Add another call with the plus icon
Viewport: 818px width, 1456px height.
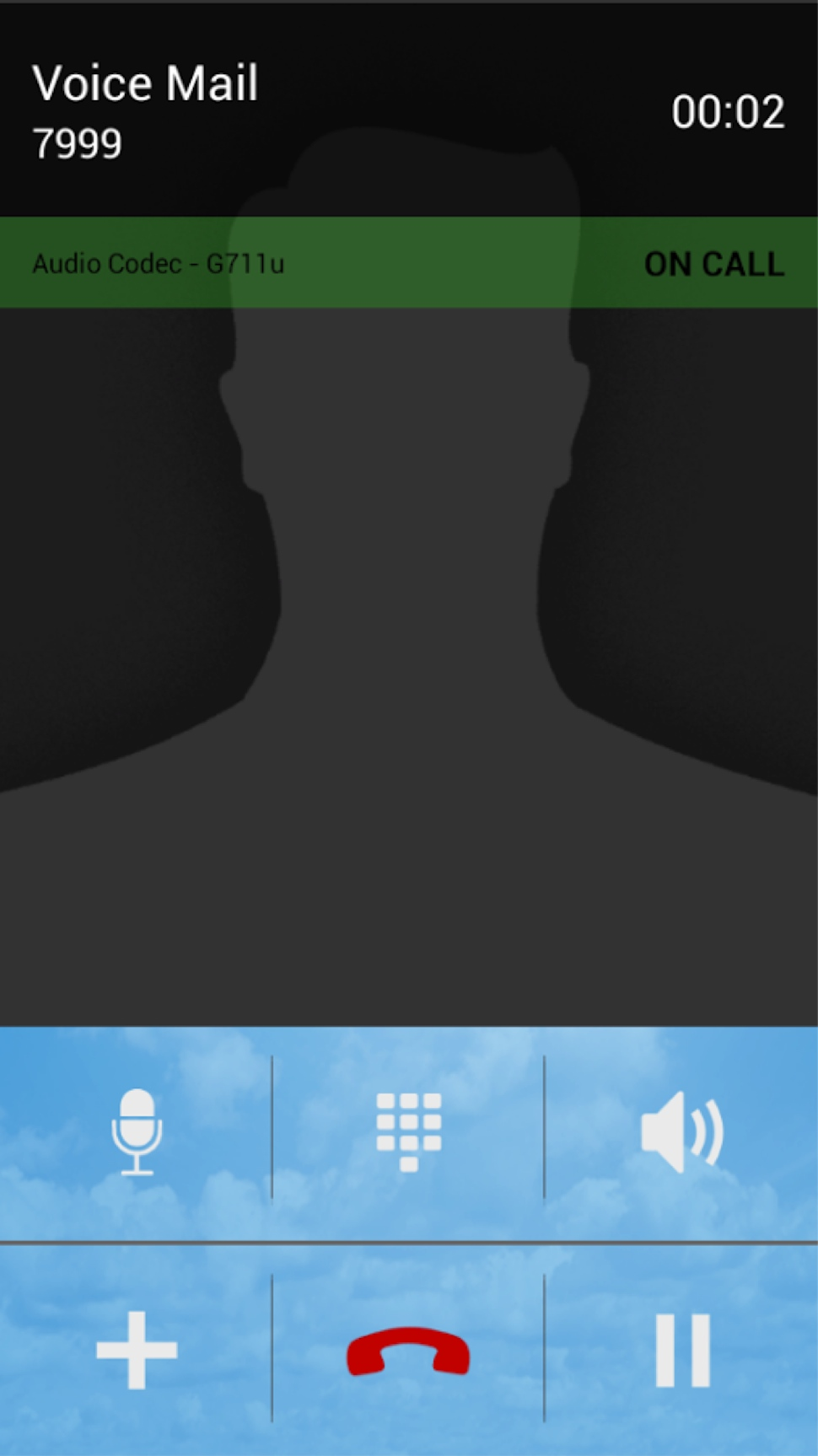(x=136, y=1349)
